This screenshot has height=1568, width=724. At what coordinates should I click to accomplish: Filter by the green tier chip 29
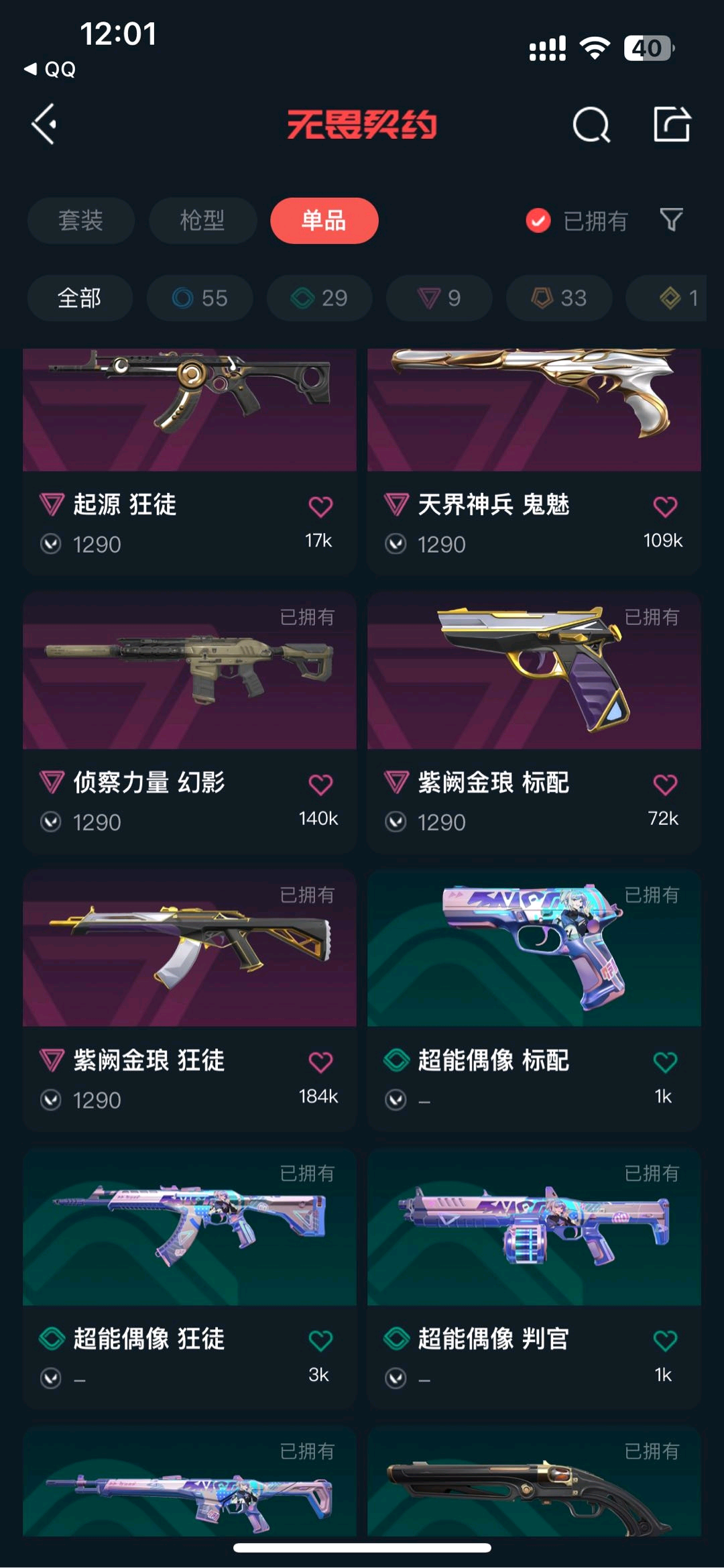tap(319, 298)
